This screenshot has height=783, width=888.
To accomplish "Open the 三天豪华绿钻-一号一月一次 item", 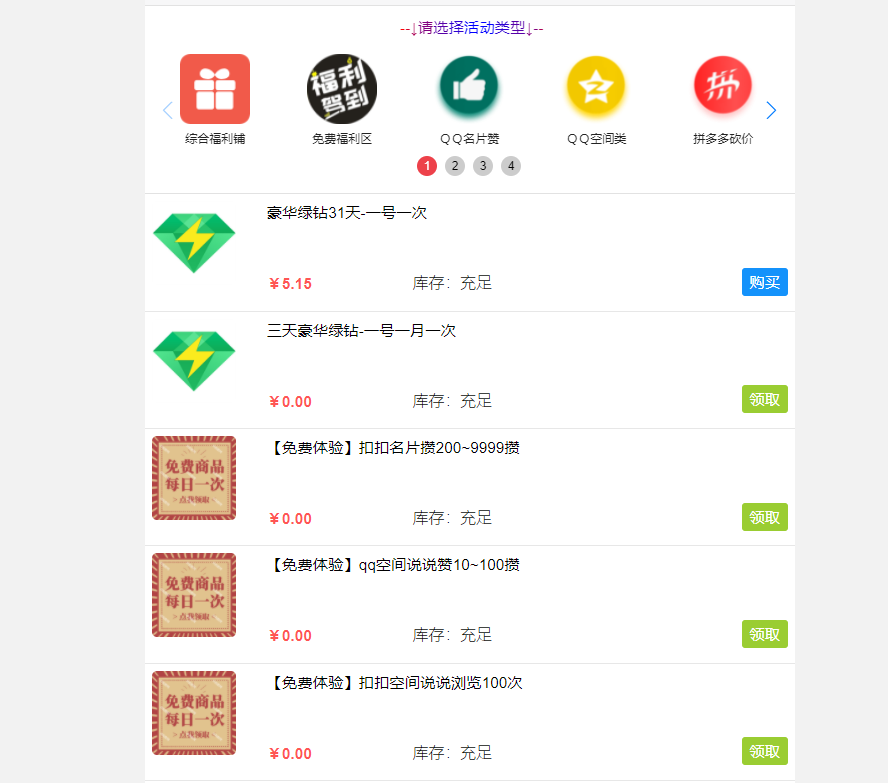I will [361, 330].
